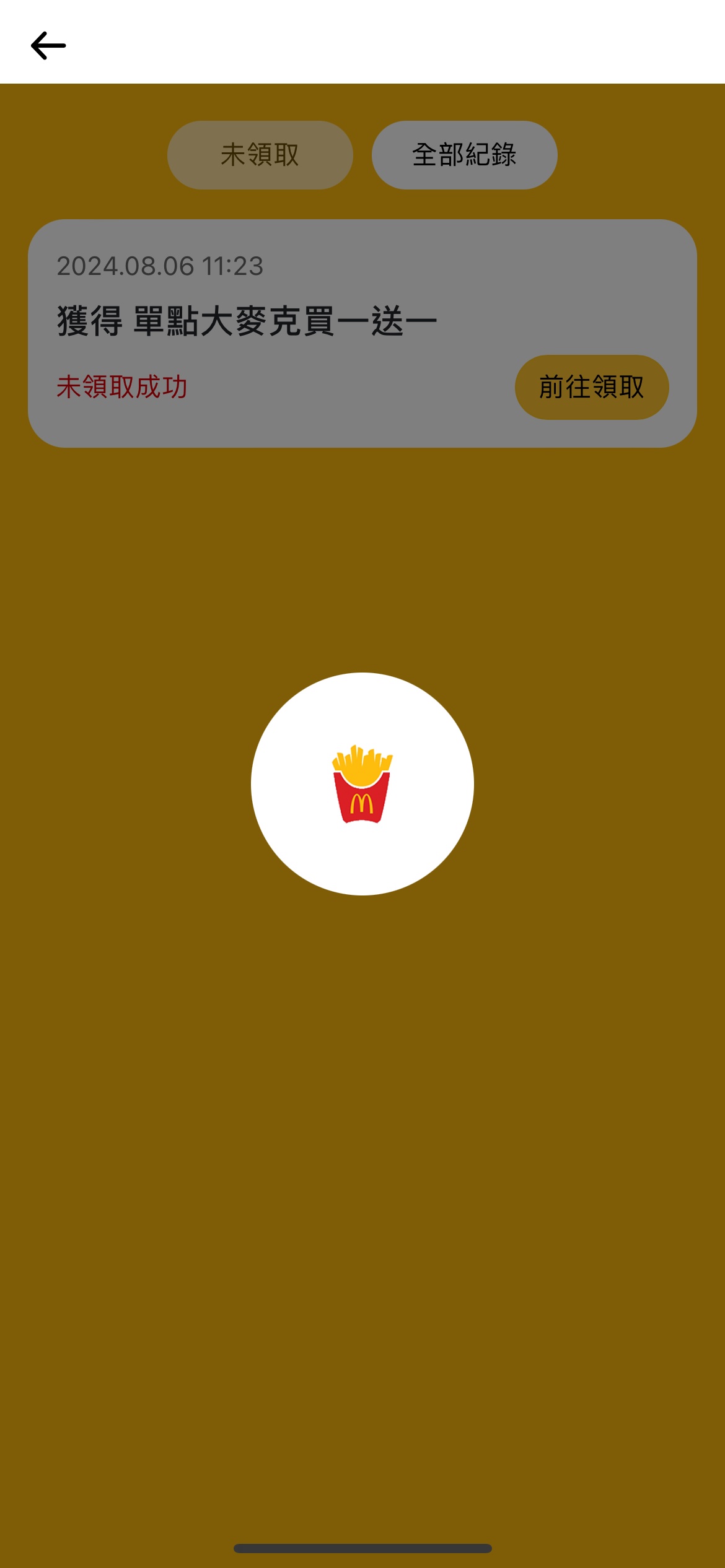The height and width of the screenshot is (1568, 725).
Task: Tap 前往領取 to claim the Big Mac coupon
Action: (x=591, y=387)
